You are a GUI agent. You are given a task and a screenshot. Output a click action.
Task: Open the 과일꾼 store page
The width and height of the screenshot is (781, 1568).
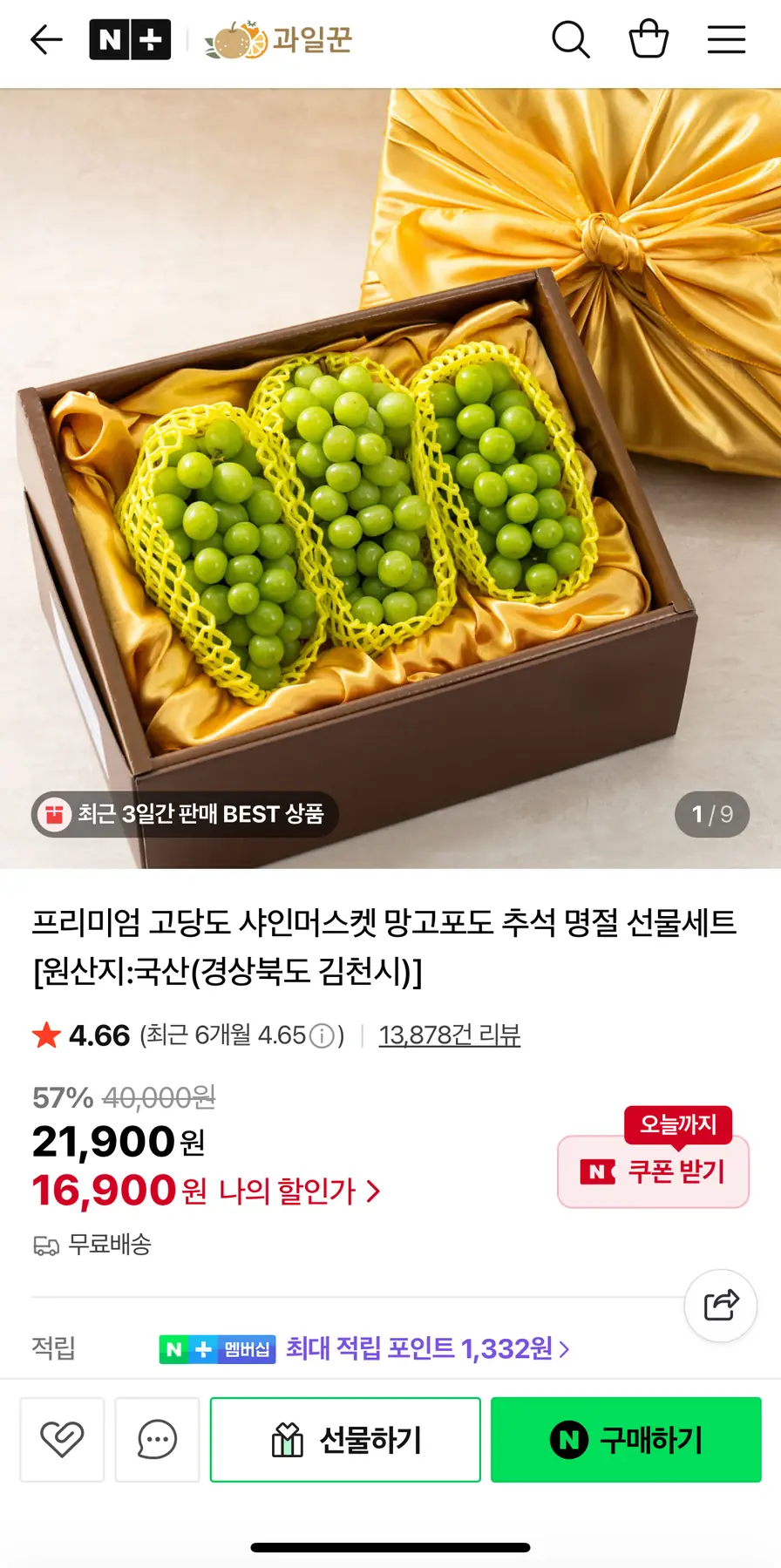[279, 40]
